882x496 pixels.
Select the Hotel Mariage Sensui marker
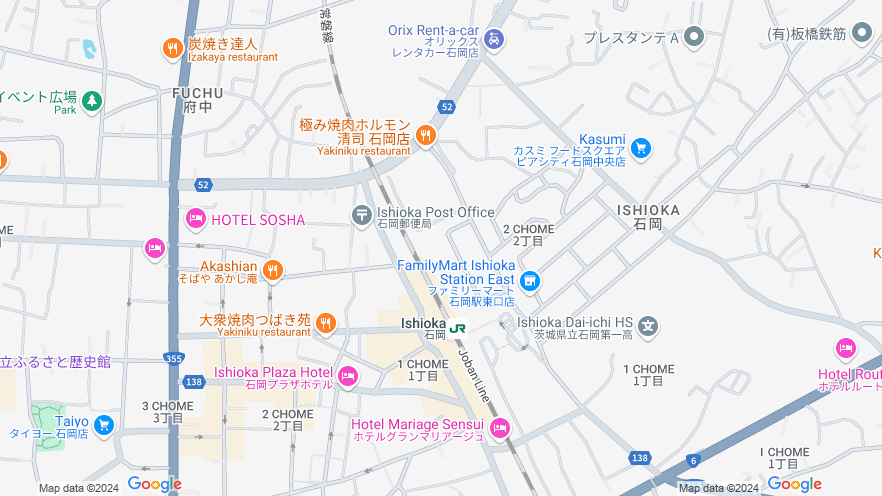500,429
